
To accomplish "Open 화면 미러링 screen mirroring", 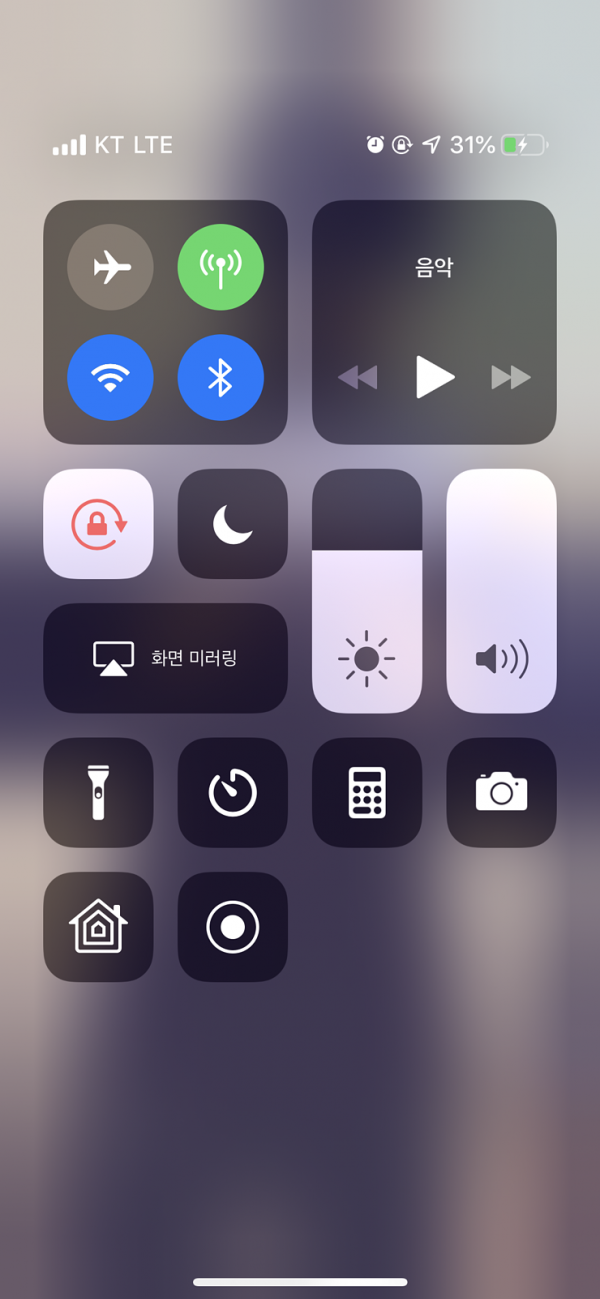I will tap(165, 658).
